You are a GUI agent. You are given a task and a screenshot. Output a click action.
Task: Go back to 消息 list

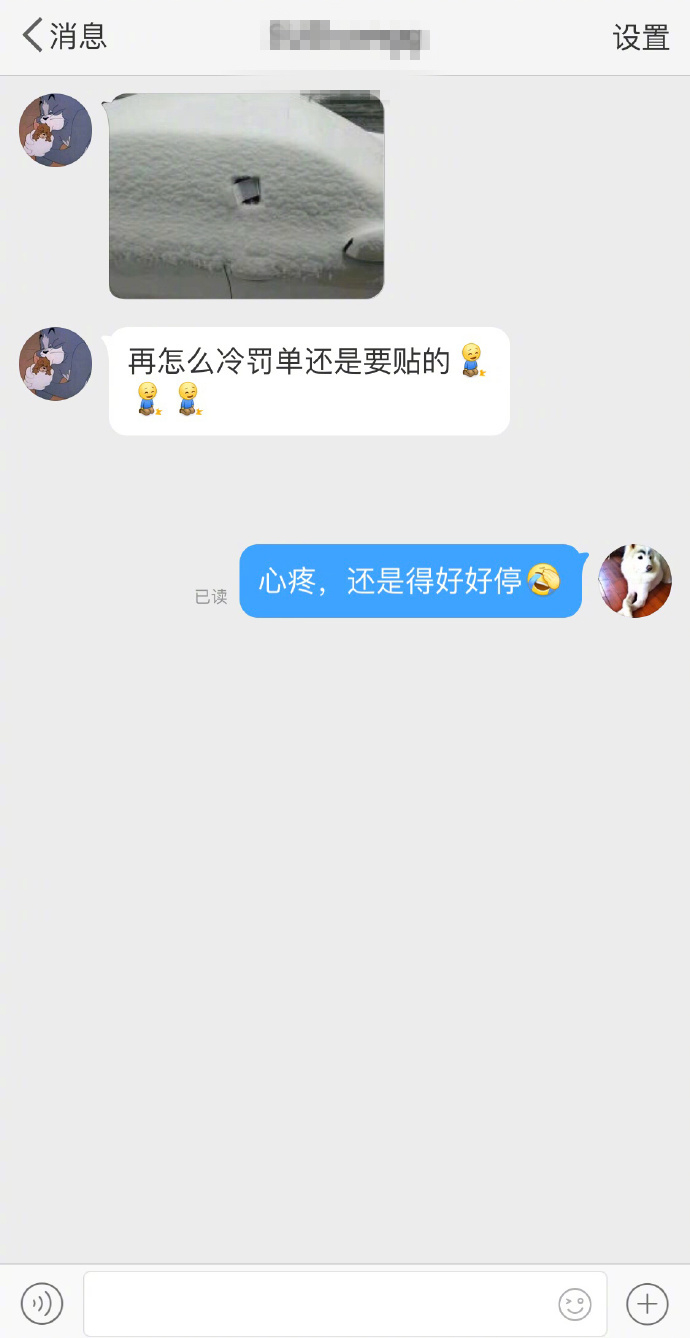(64, 37)
